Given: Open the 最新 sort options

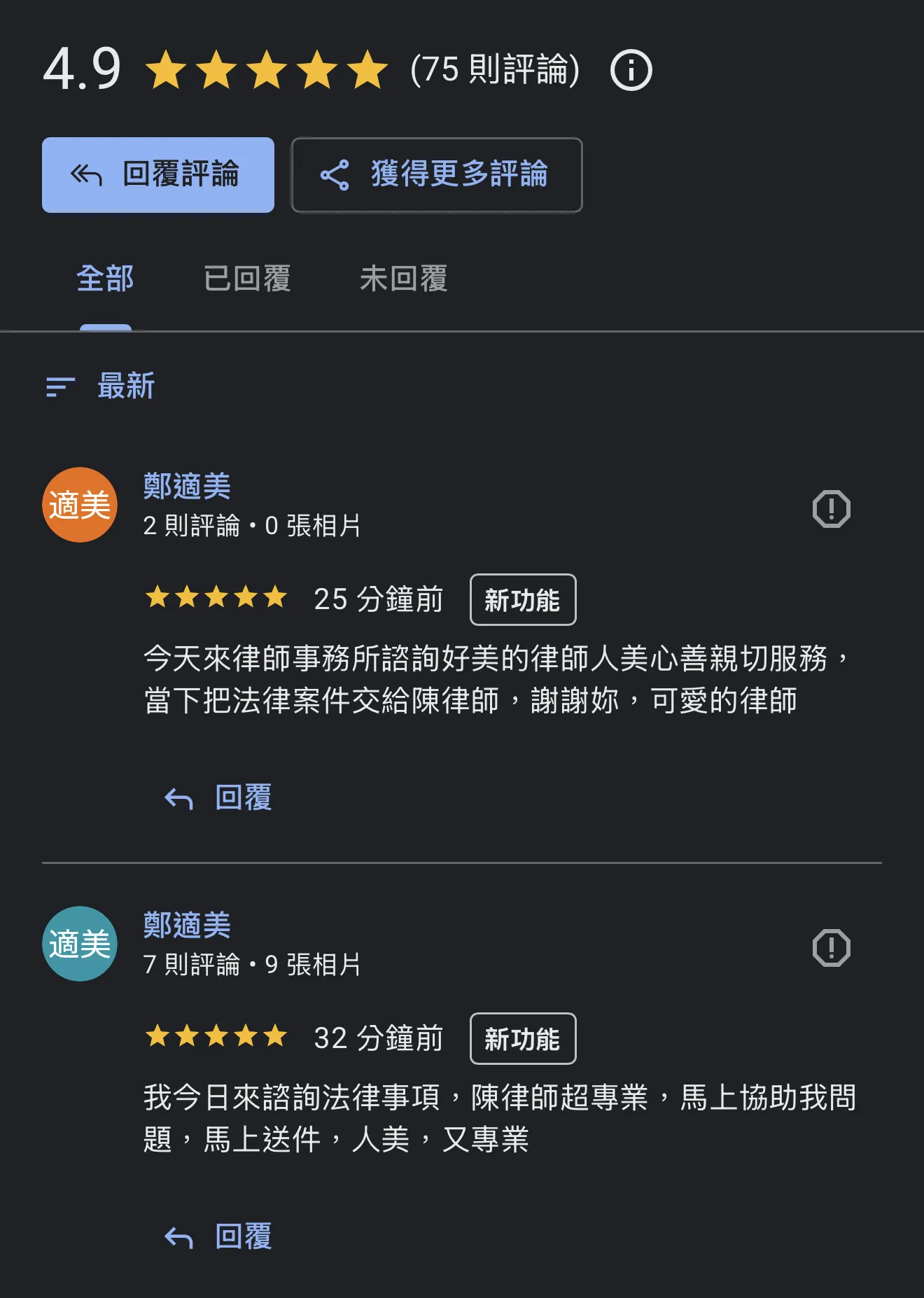Looking at the screenshot, I should tap(101, 386).
